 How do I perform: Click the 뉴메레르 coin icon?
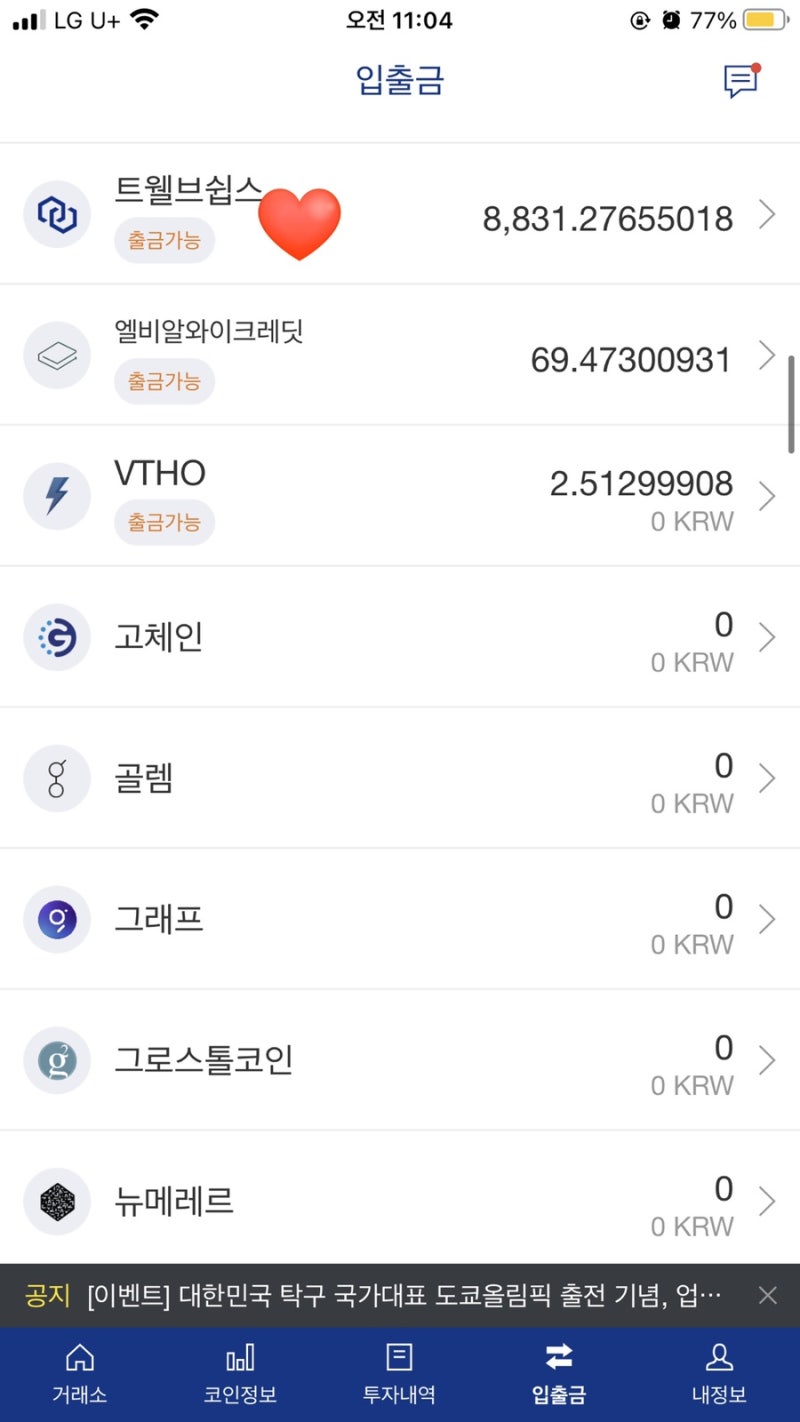57,1202
